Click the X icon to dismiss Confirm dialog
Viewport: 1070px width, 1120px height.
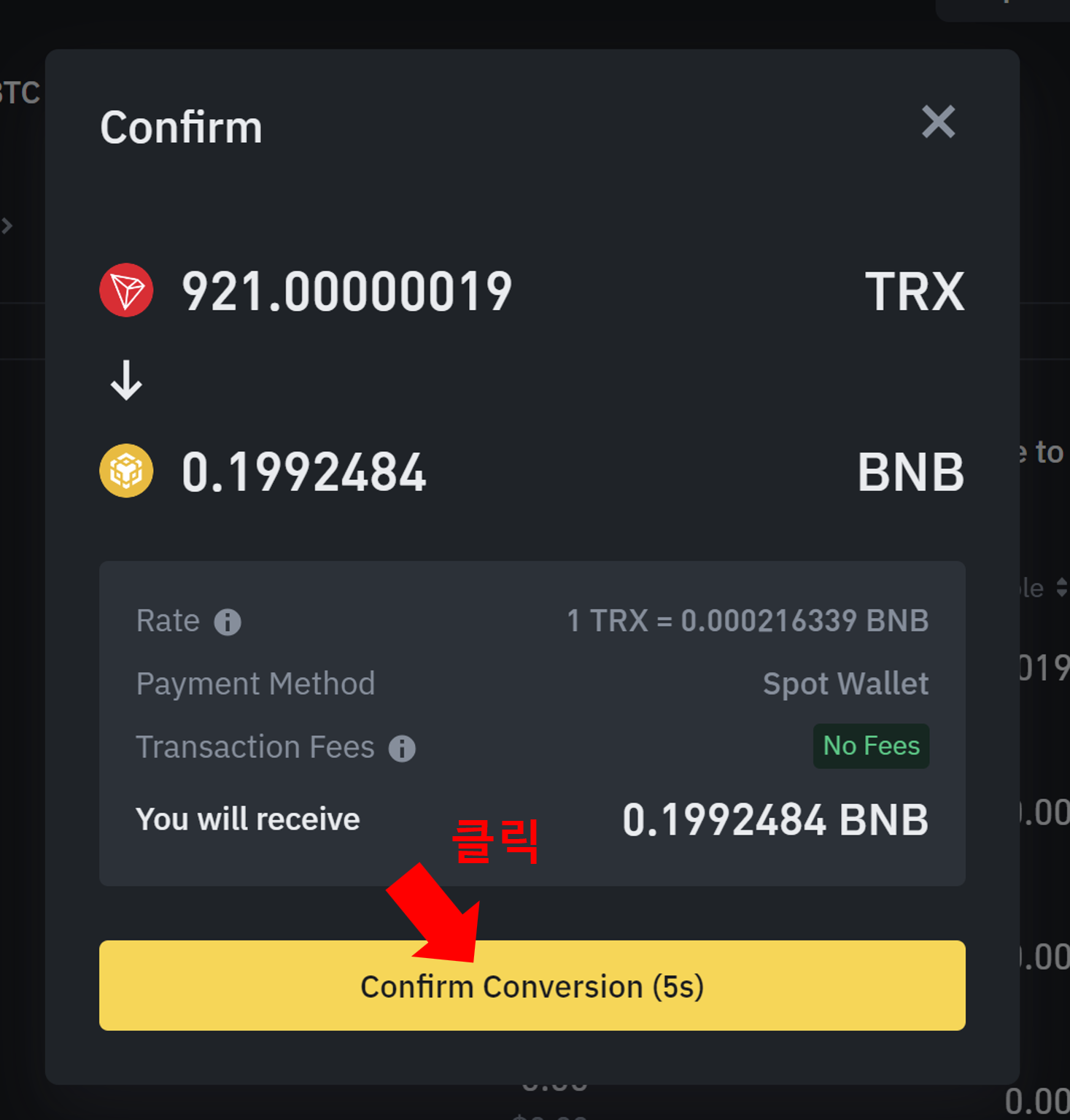coord(938,122)
